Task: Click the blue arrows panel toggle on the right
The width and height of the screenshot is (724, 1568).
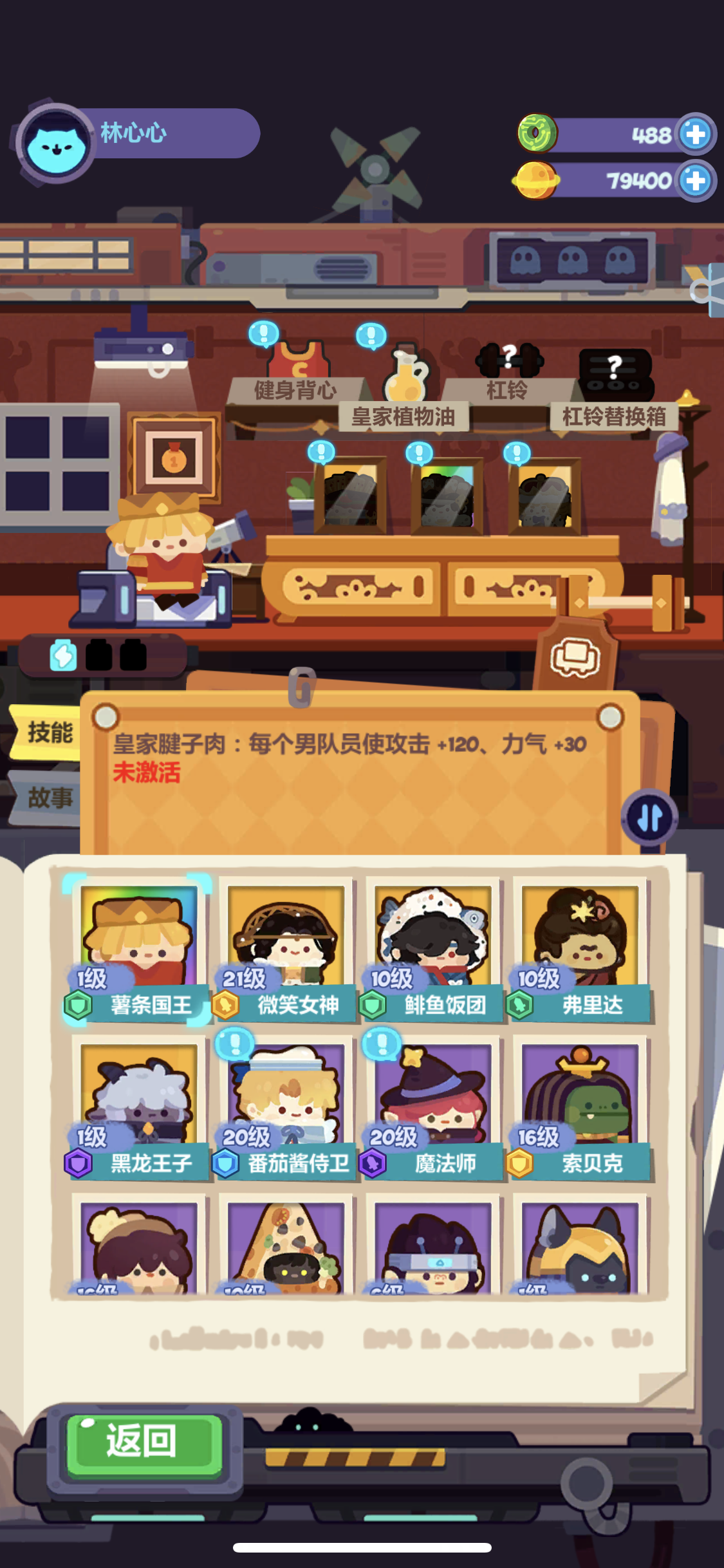Action: coord(650,817)
